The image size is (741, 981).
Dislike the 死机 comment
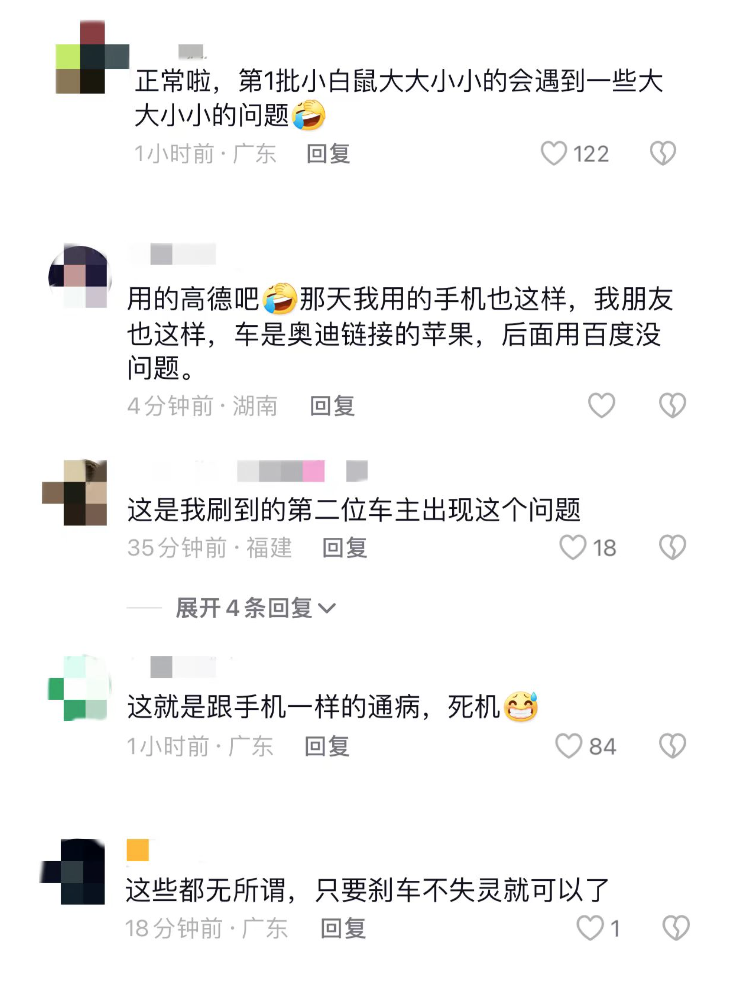(x=672, y=746)
